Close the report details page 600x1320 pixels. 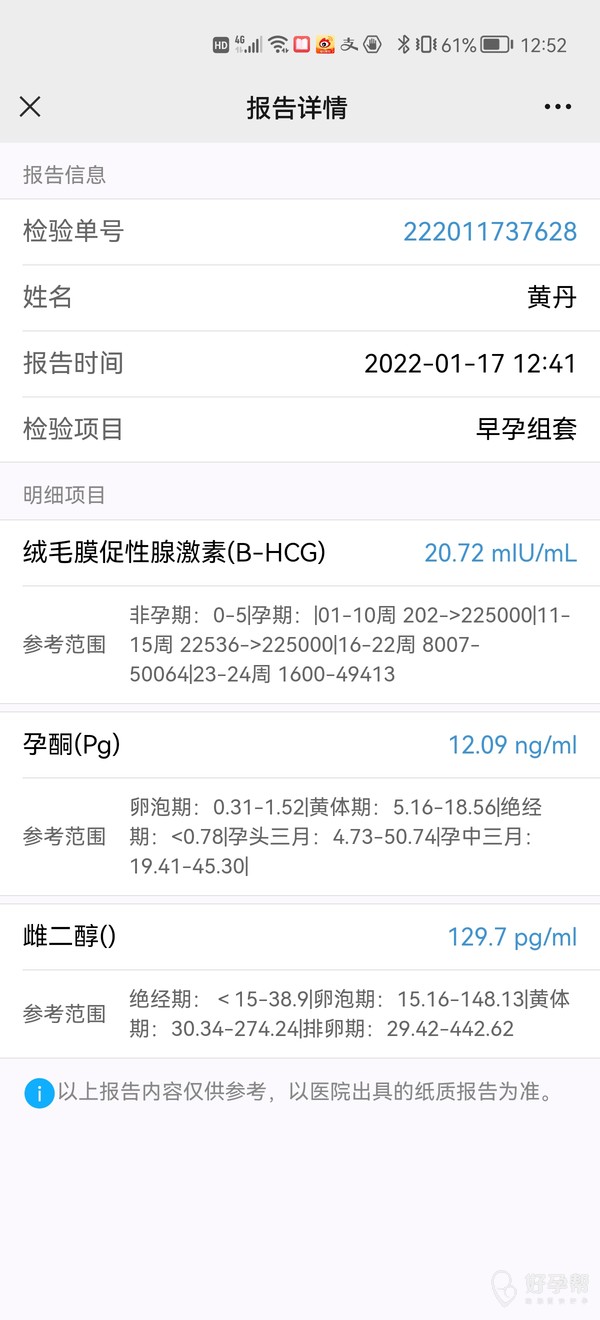point(30,107)
